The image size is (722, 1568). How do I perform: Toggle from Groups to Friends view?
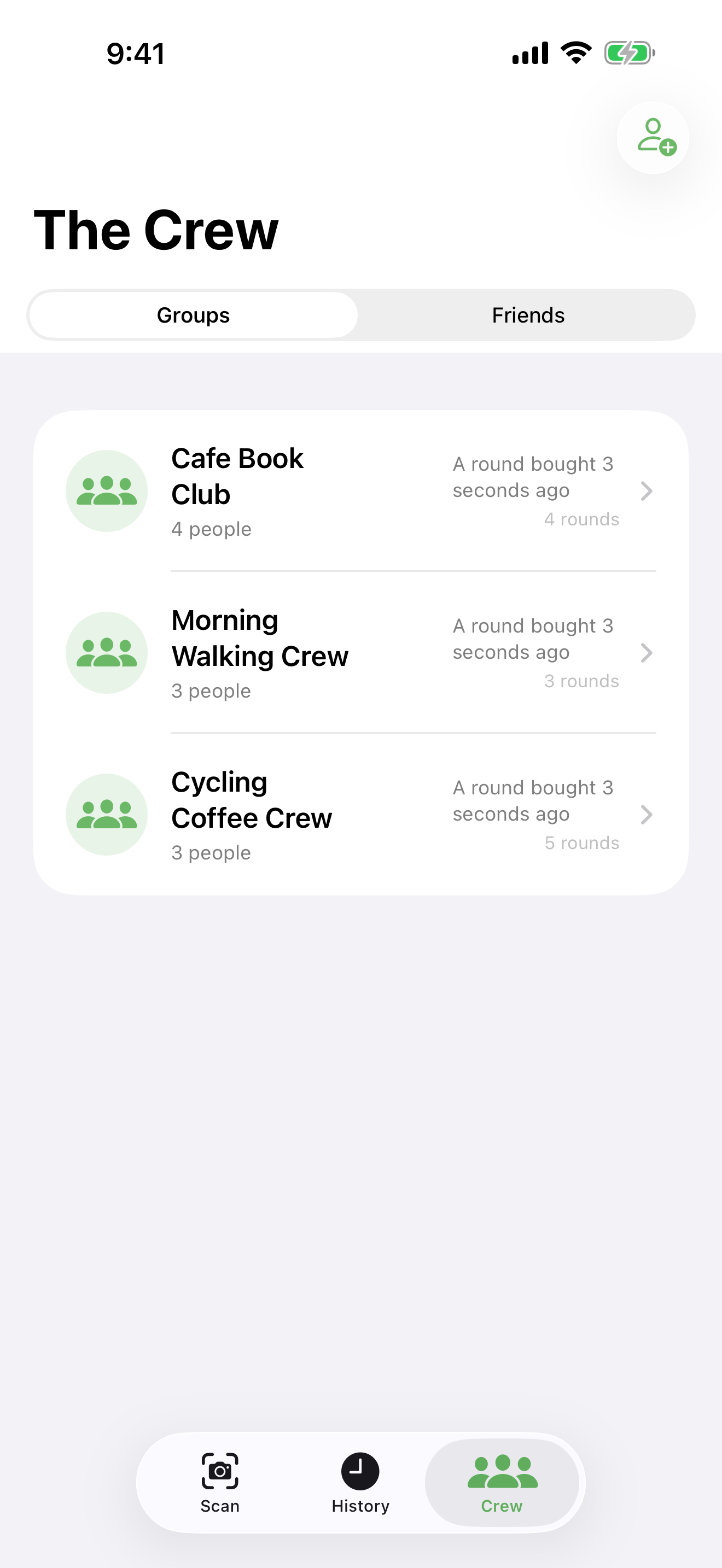(527, 315)
